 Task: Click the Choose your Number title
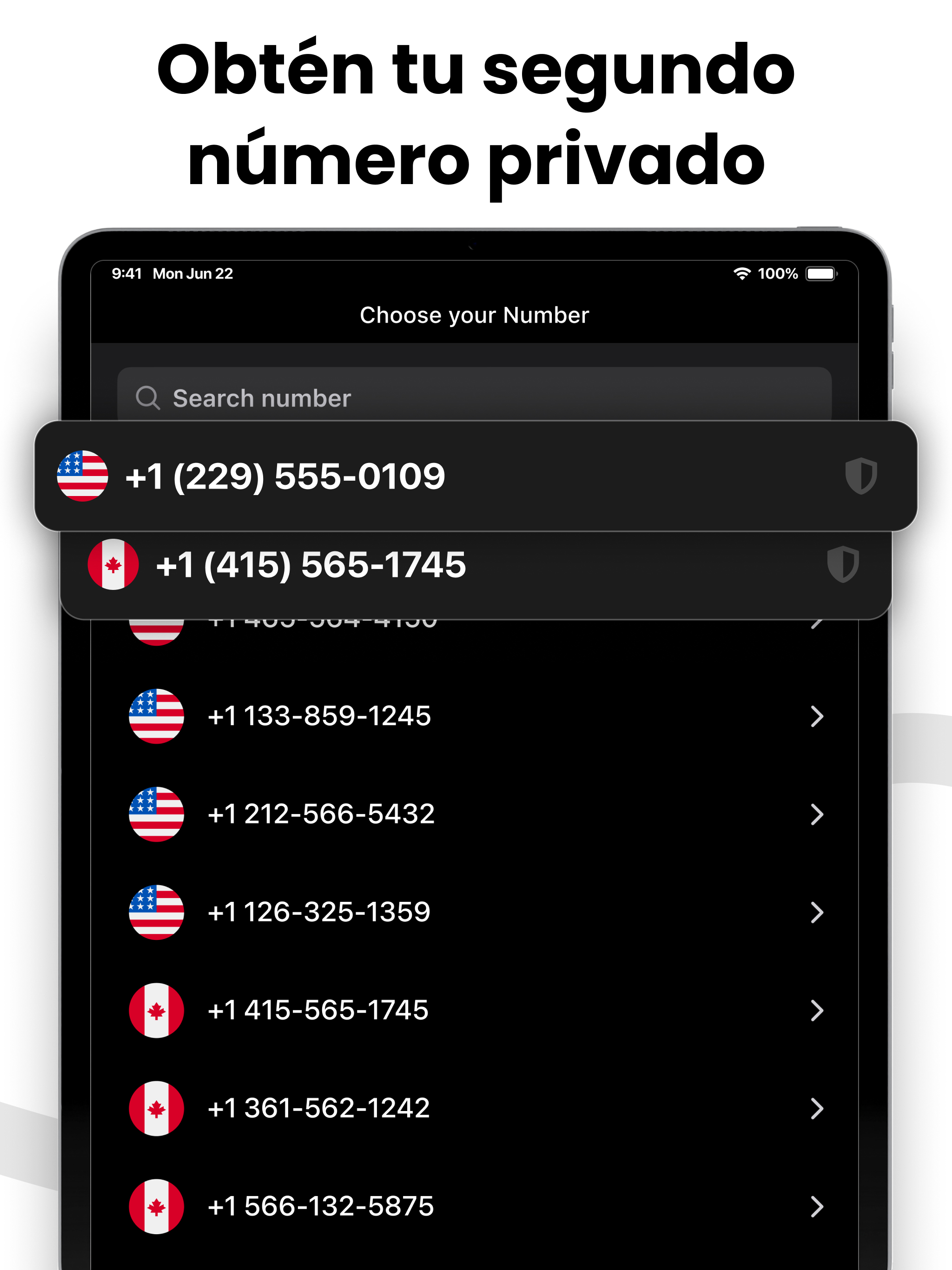tap(475, 315)
